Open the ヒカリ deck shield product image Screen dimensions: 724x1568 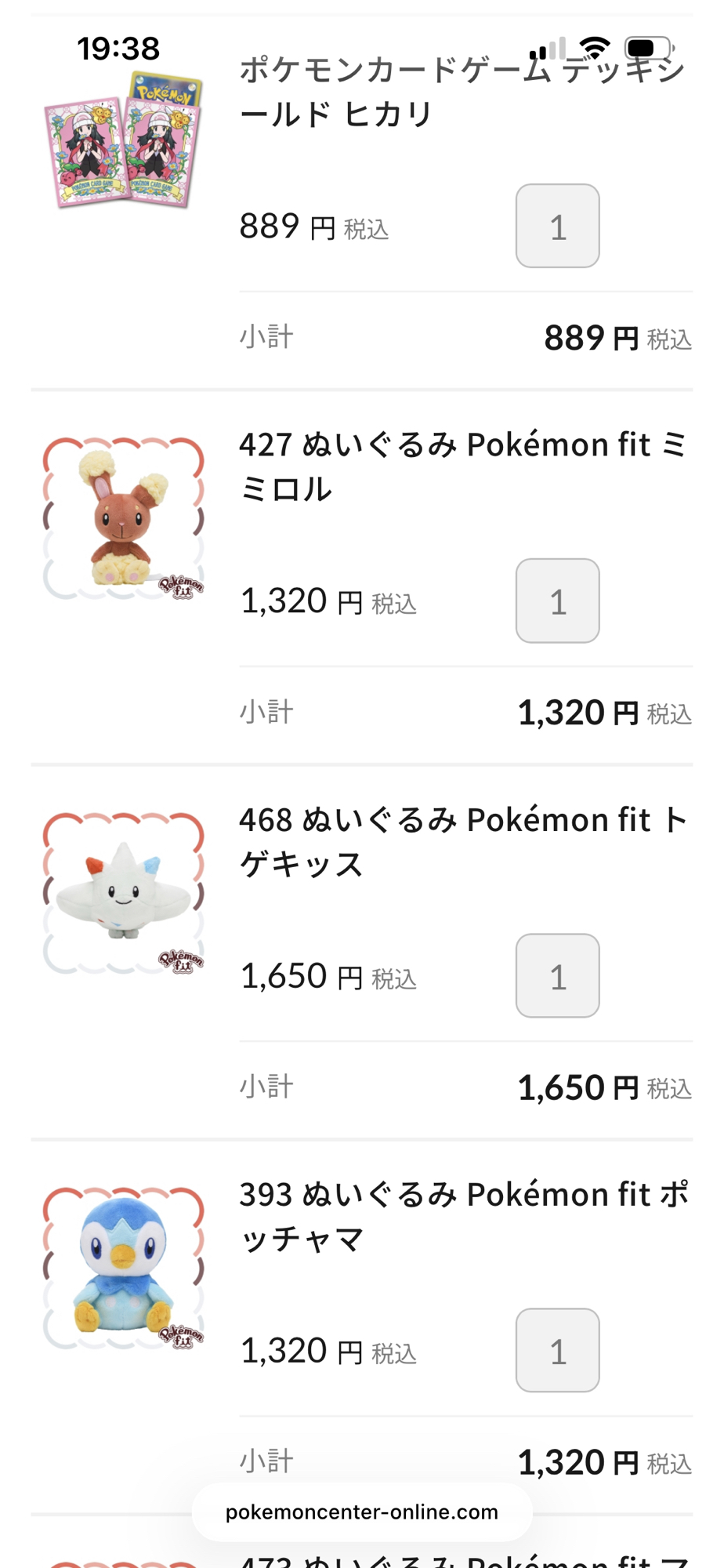[123, 143]
